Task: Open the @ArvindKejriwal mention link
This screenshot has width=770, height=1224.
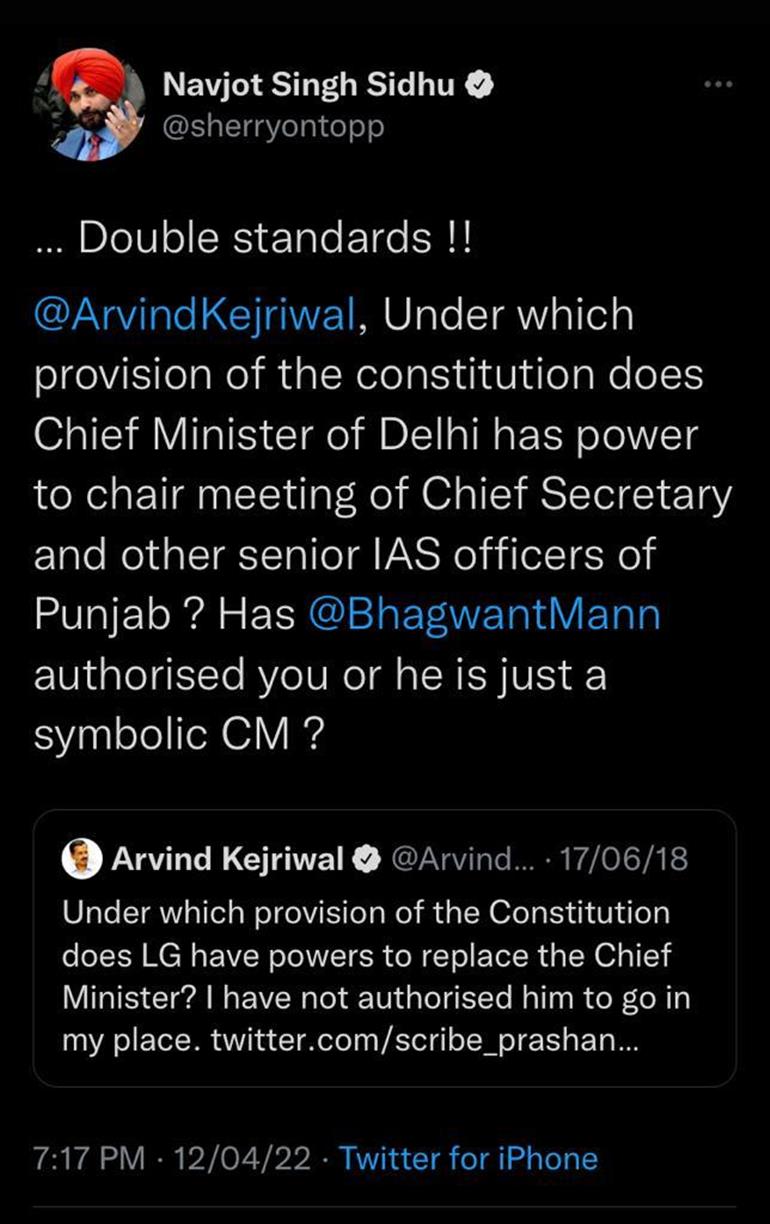Action: [195, 315]
